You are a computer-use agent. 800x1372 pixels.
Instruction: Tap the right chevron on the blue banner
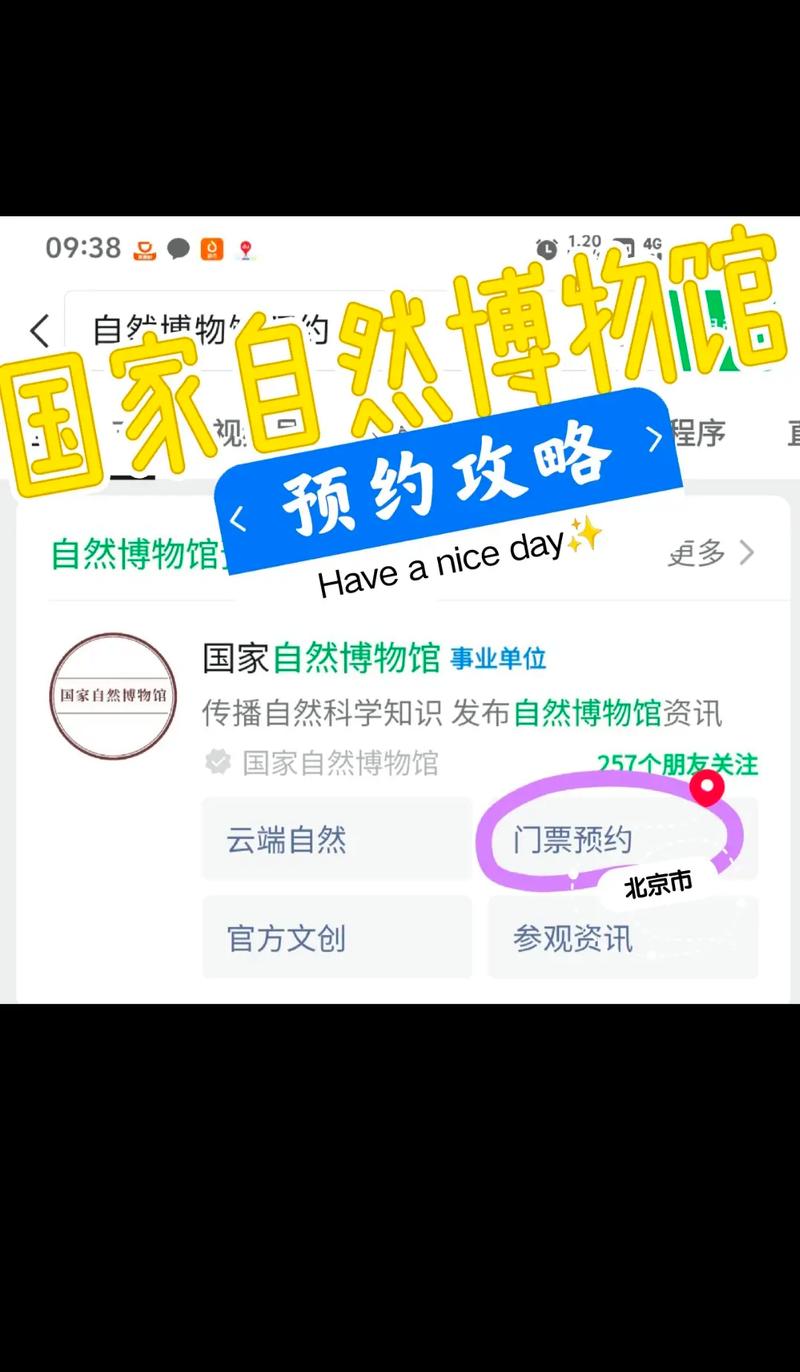click(x=655, y=437)
